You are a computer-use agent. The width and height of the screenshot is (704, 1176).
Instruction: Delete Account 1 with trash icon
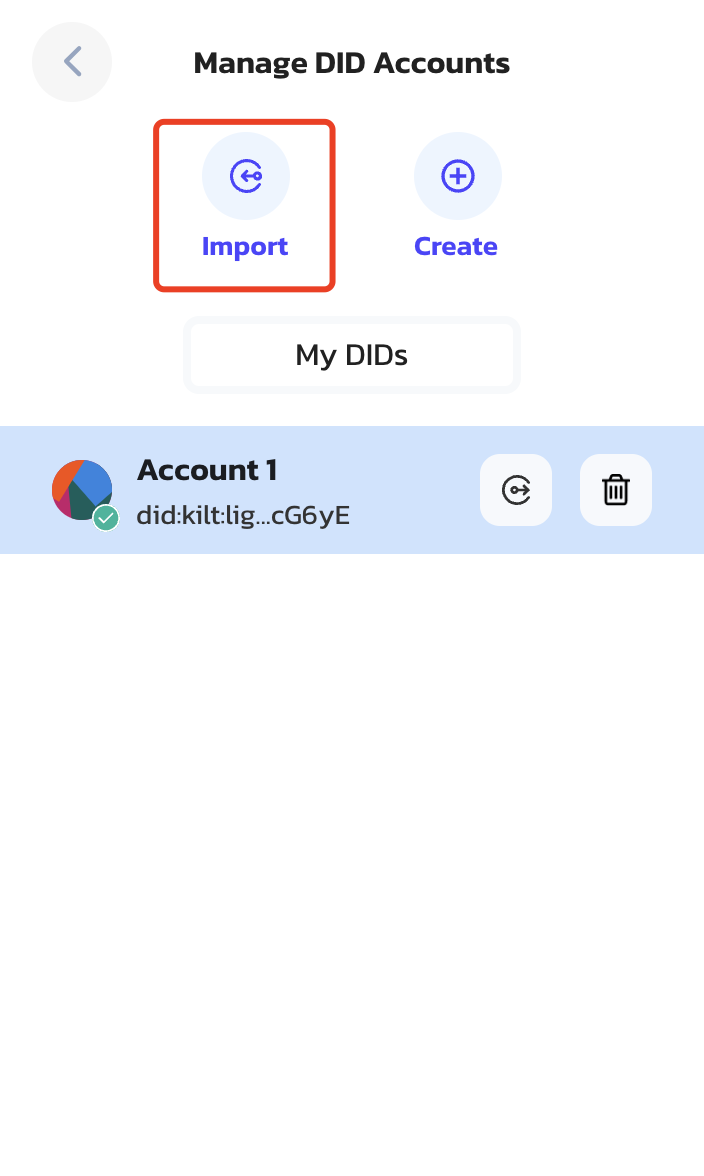point(616,490)
